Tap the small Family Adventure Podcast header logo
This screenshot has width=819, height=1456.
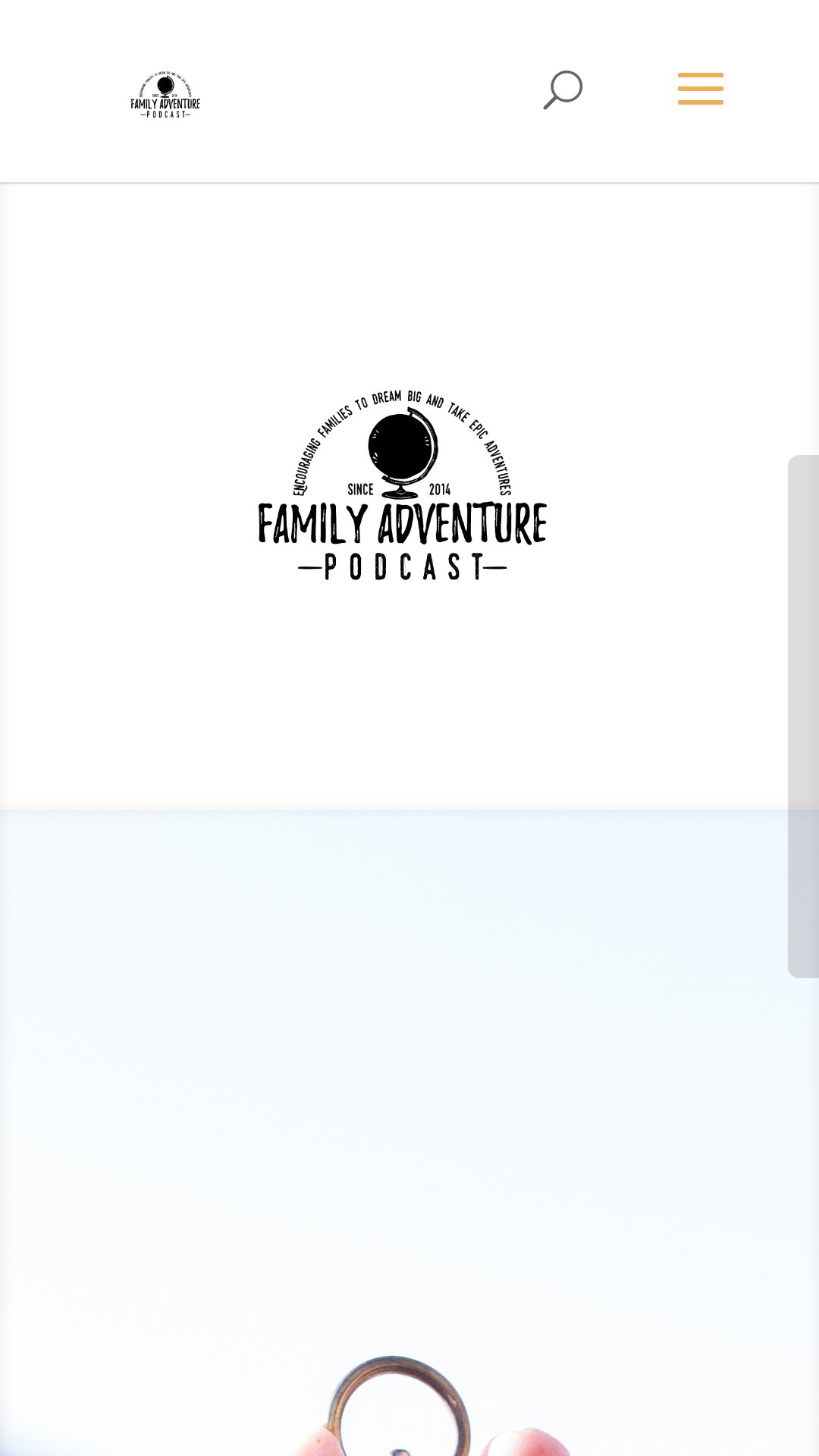165,95
